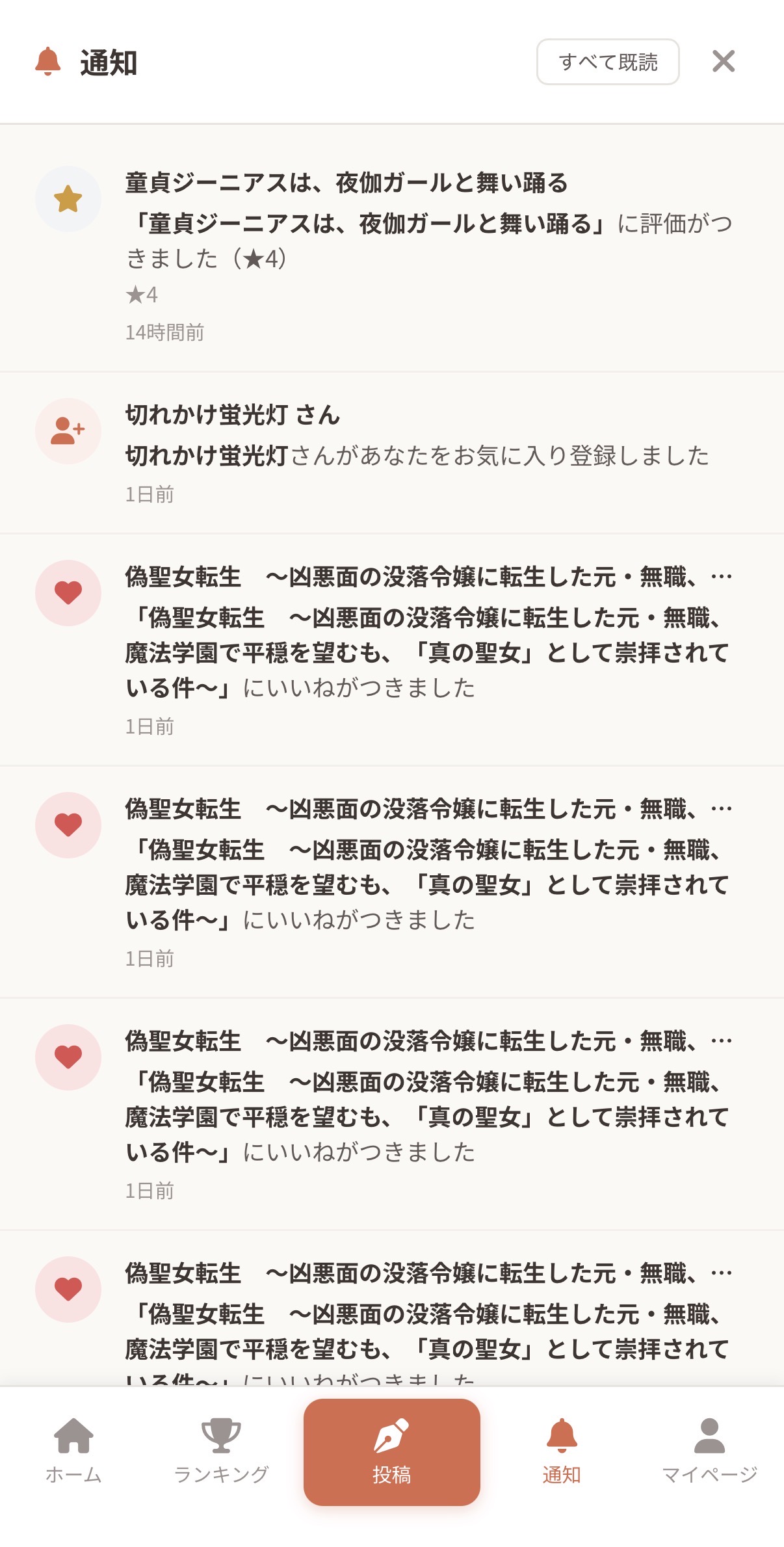
Task: Open the follow notification from 切れかけ蛍光灯
Action: pos(416,453)
